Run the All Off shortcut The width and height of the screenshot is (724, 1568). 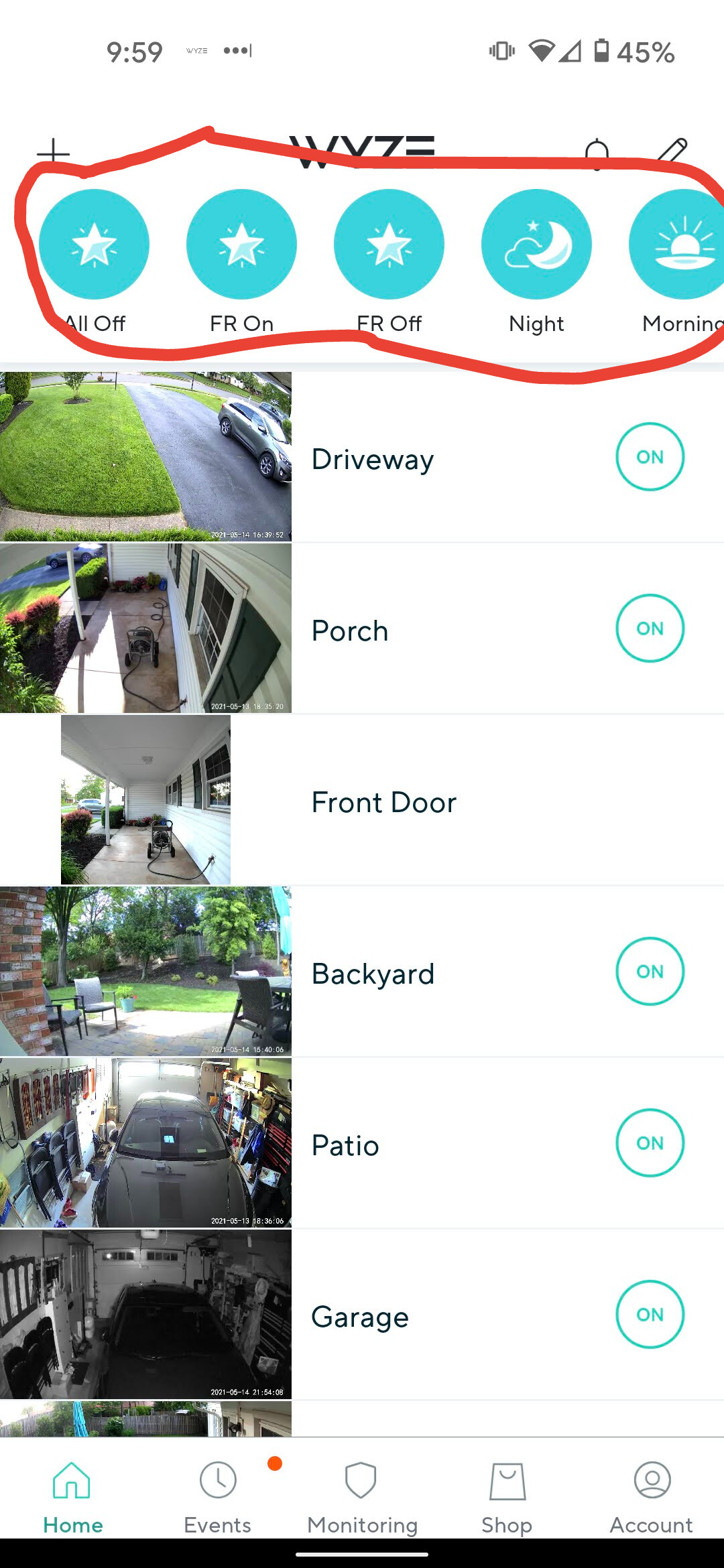pos(94,245)
